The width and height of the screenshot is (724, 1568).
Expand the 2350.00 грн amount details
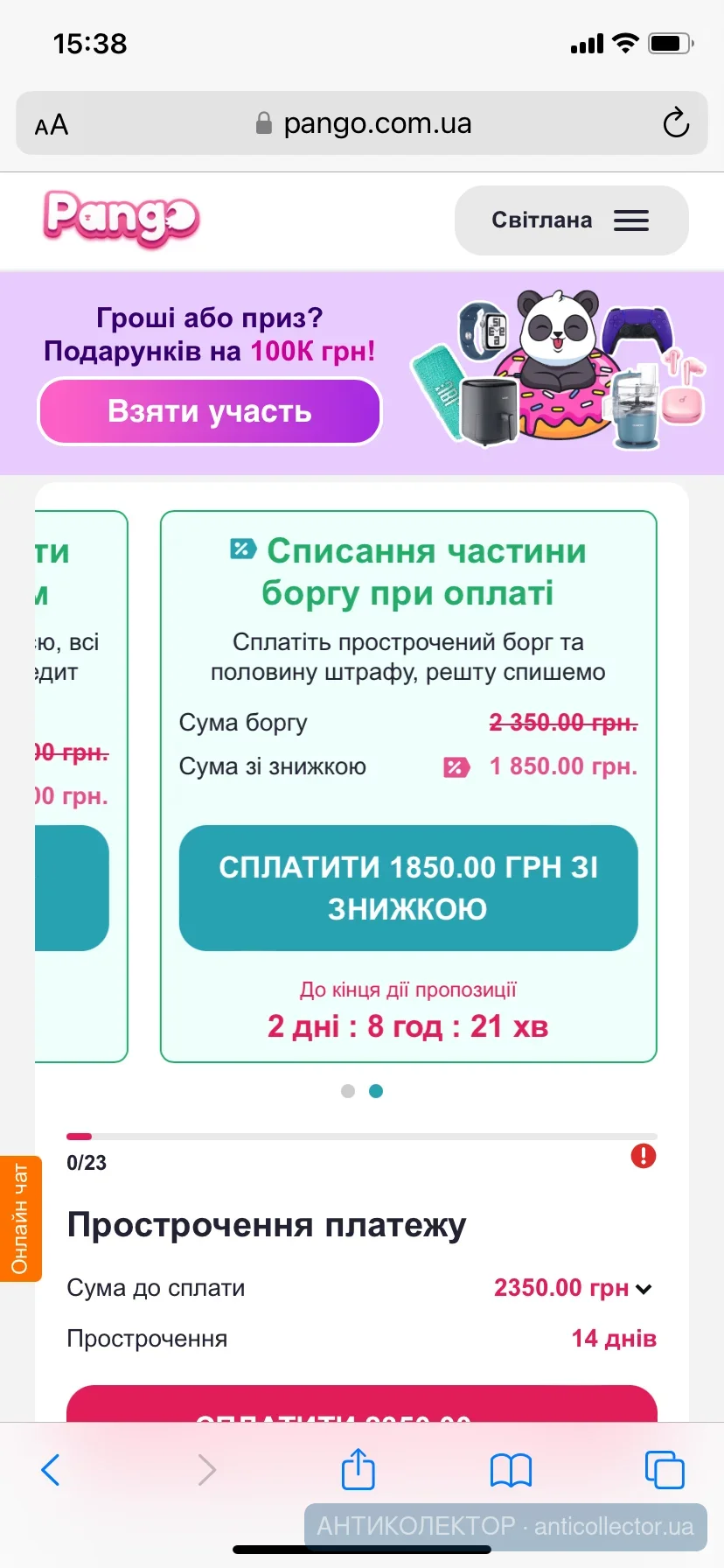[x=644, y=1289]
